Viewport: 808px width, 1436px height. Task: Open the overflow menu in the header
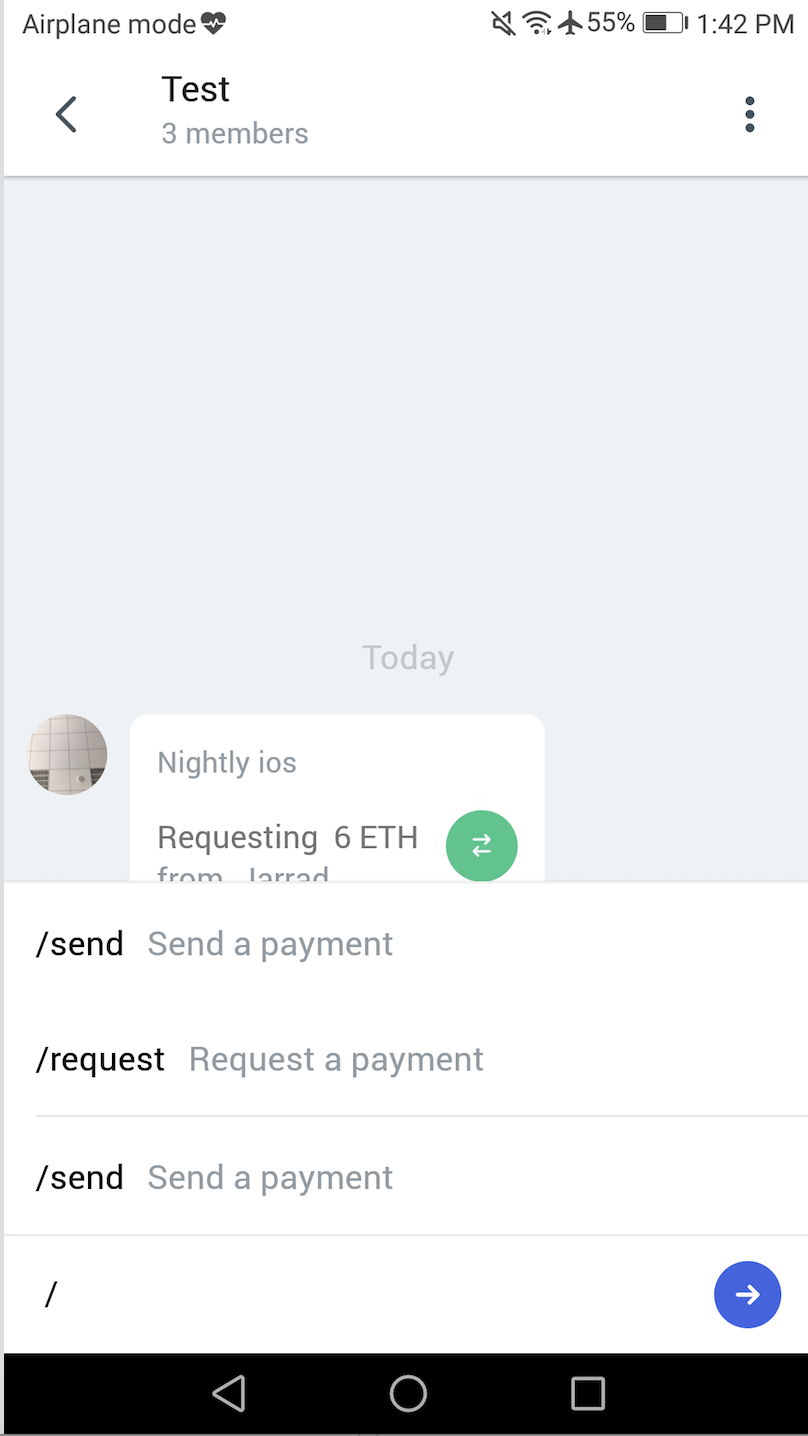[749, 115]
